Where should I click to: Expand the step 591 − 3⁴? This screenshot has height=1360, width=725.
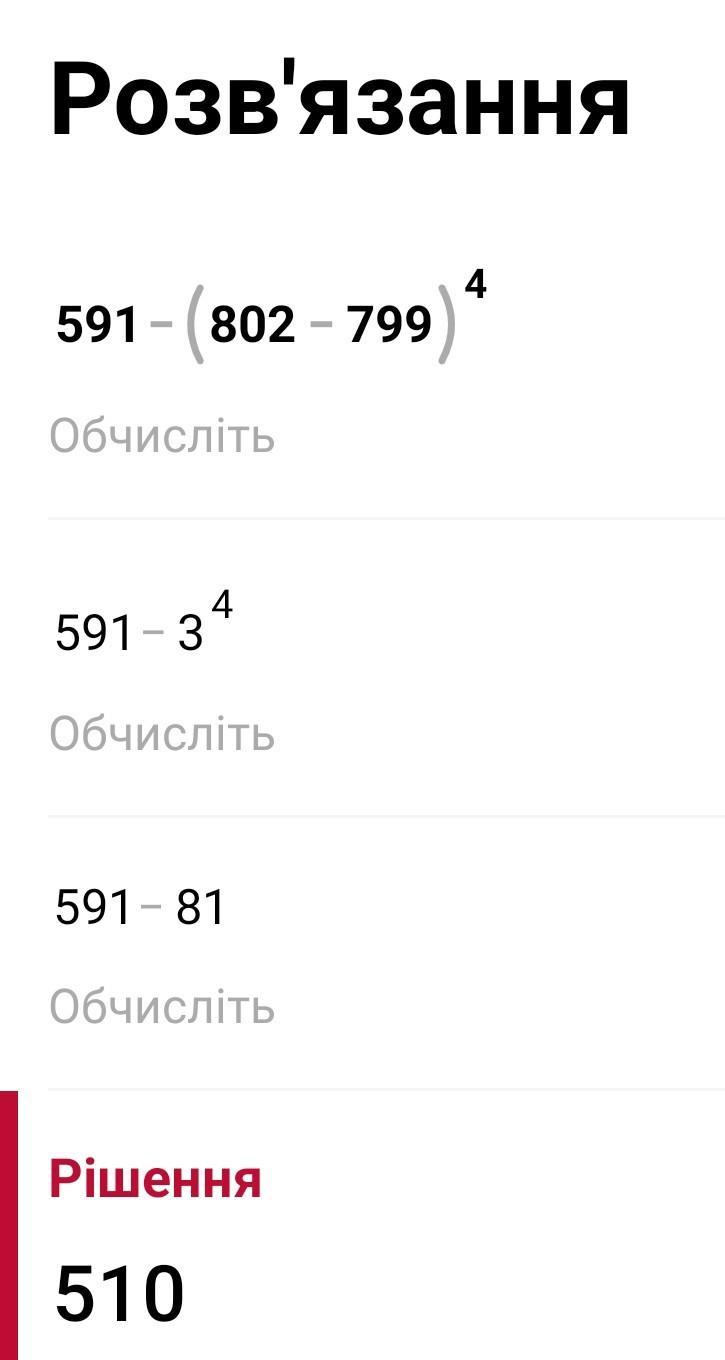tap(386, 668)
